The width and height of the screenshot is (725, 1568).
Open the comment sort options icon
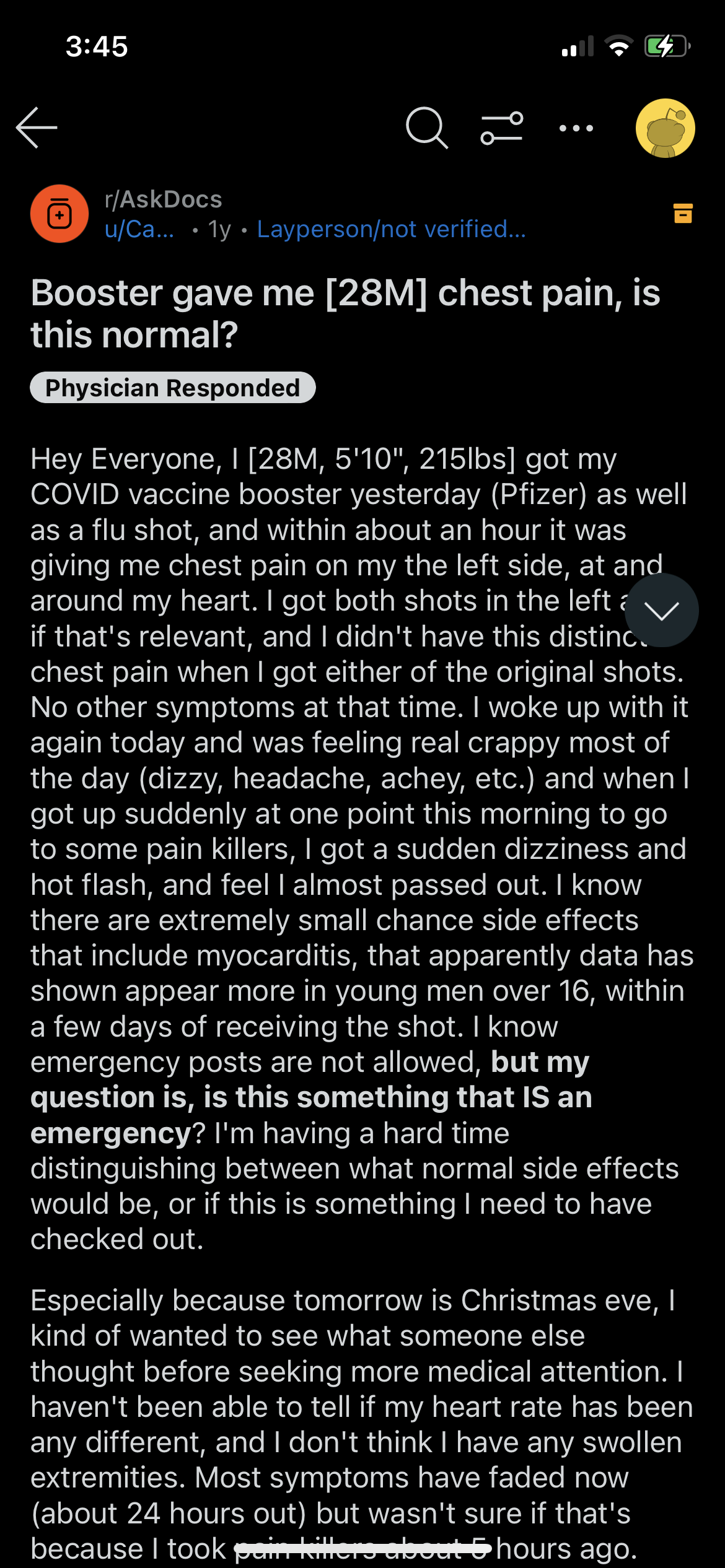502,128
